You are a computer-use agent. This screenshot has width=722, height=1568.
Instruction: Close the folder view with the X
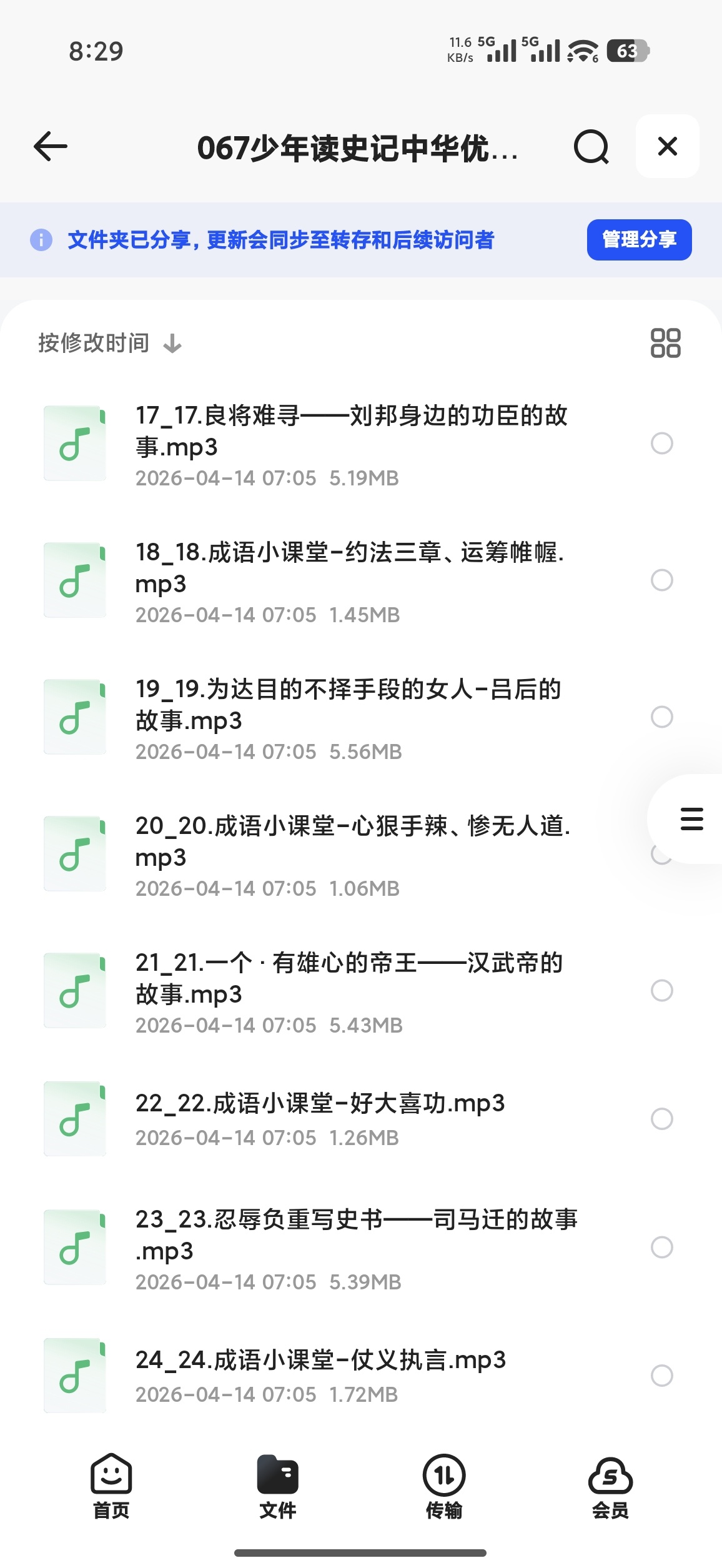click(667, 146)
